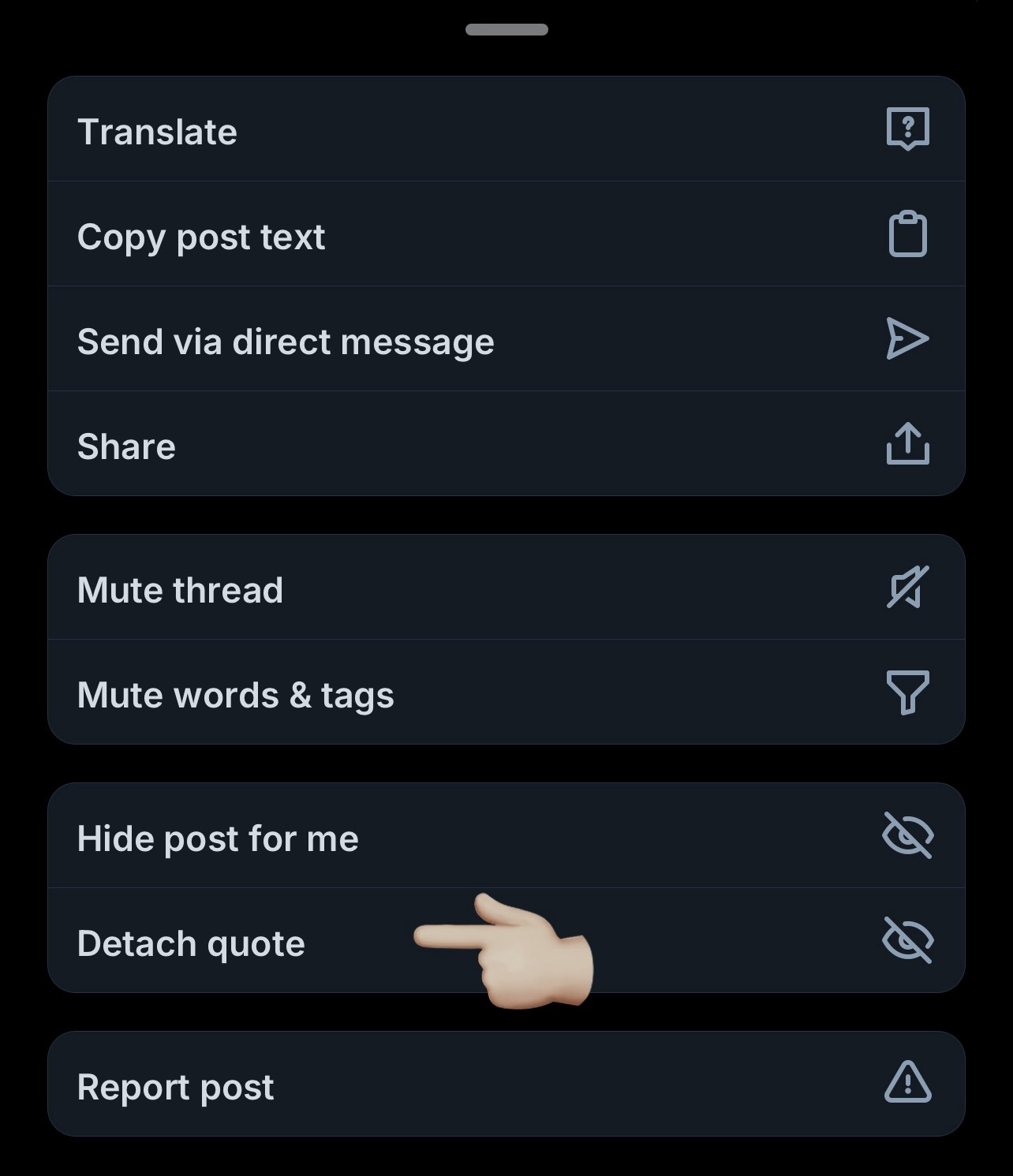Open Mute words & tags
Screen dimensions: 1013x1176
[x=505, y=693]
